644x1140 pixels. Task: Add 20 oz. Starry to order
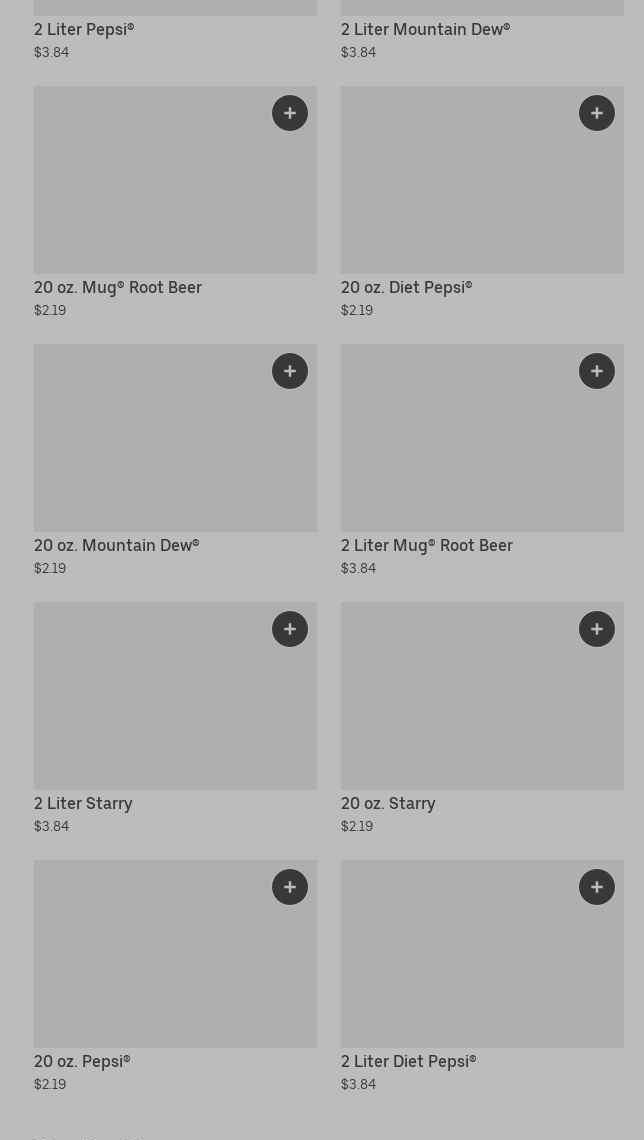pos(597,629)
